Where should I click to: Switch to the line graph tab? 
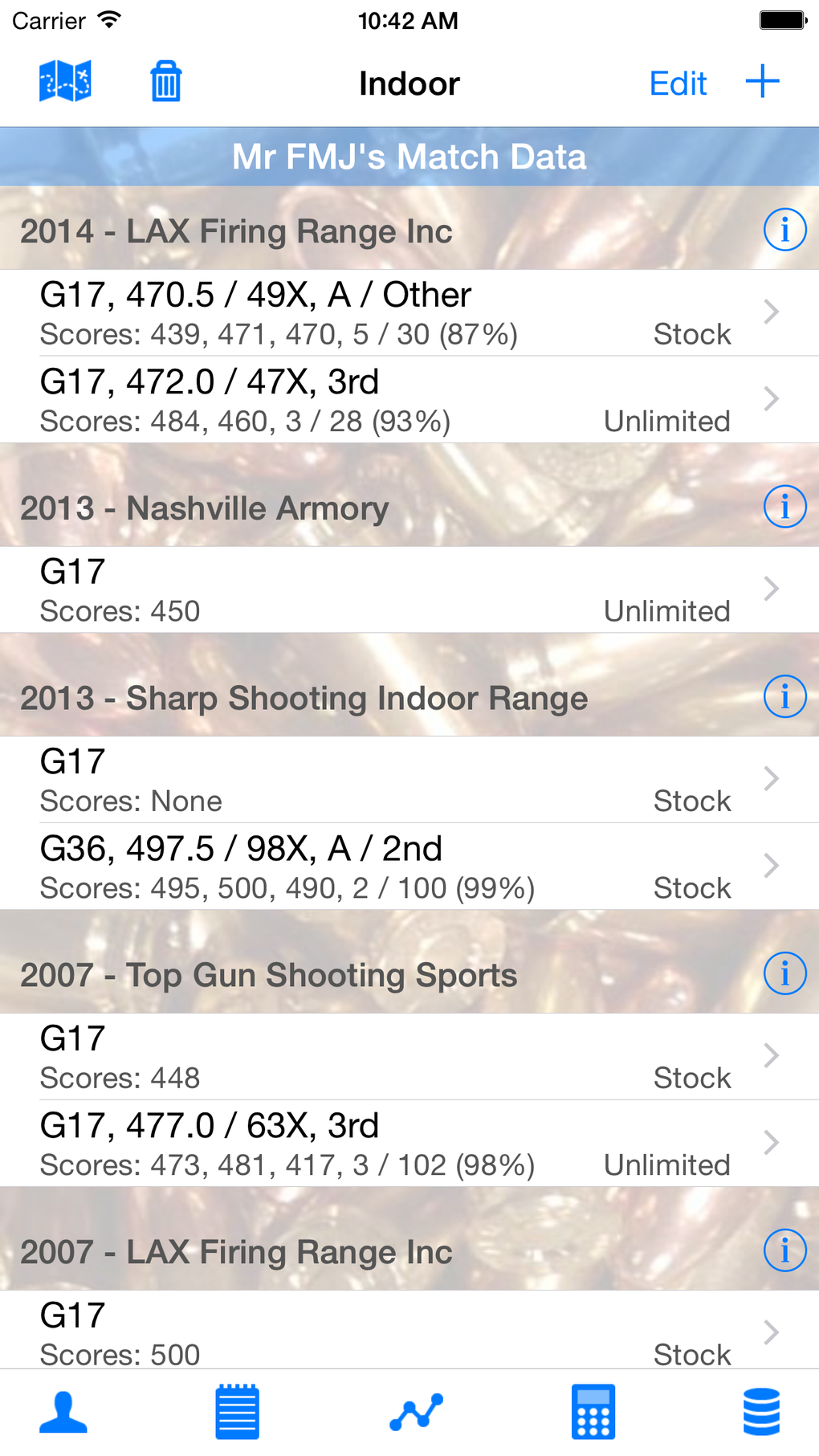(x=416, y=1412)
